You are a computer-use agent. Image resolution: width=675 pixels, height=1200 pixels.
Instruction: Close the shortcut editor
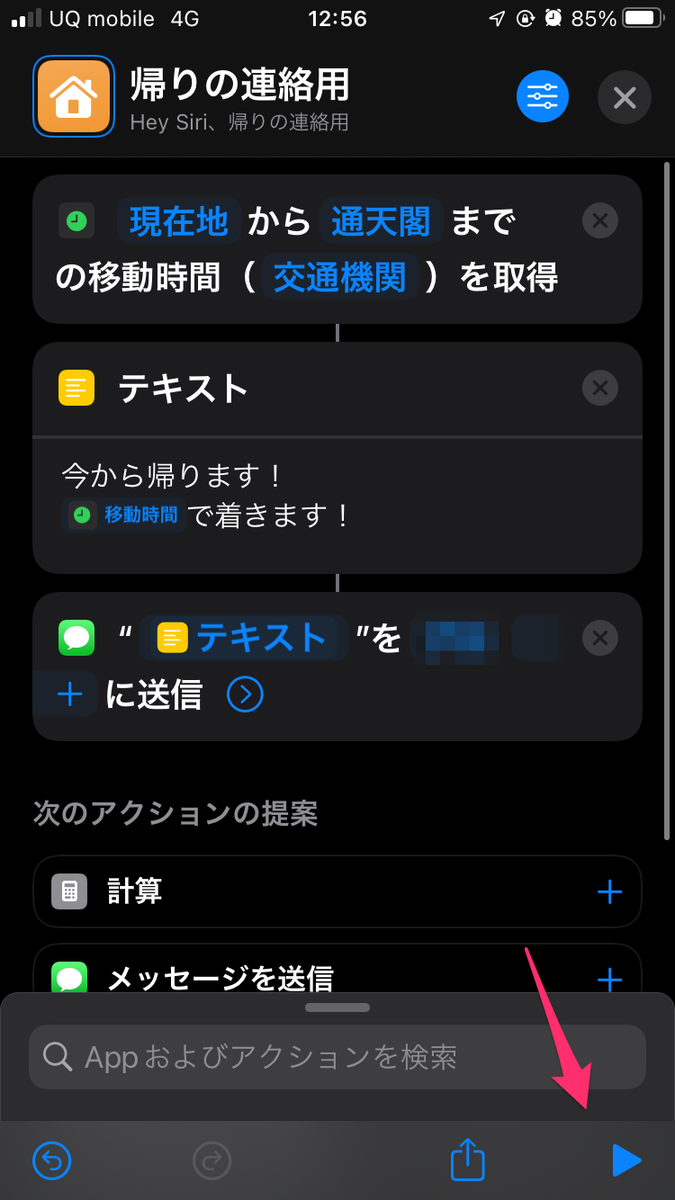[x=624, y=97]
